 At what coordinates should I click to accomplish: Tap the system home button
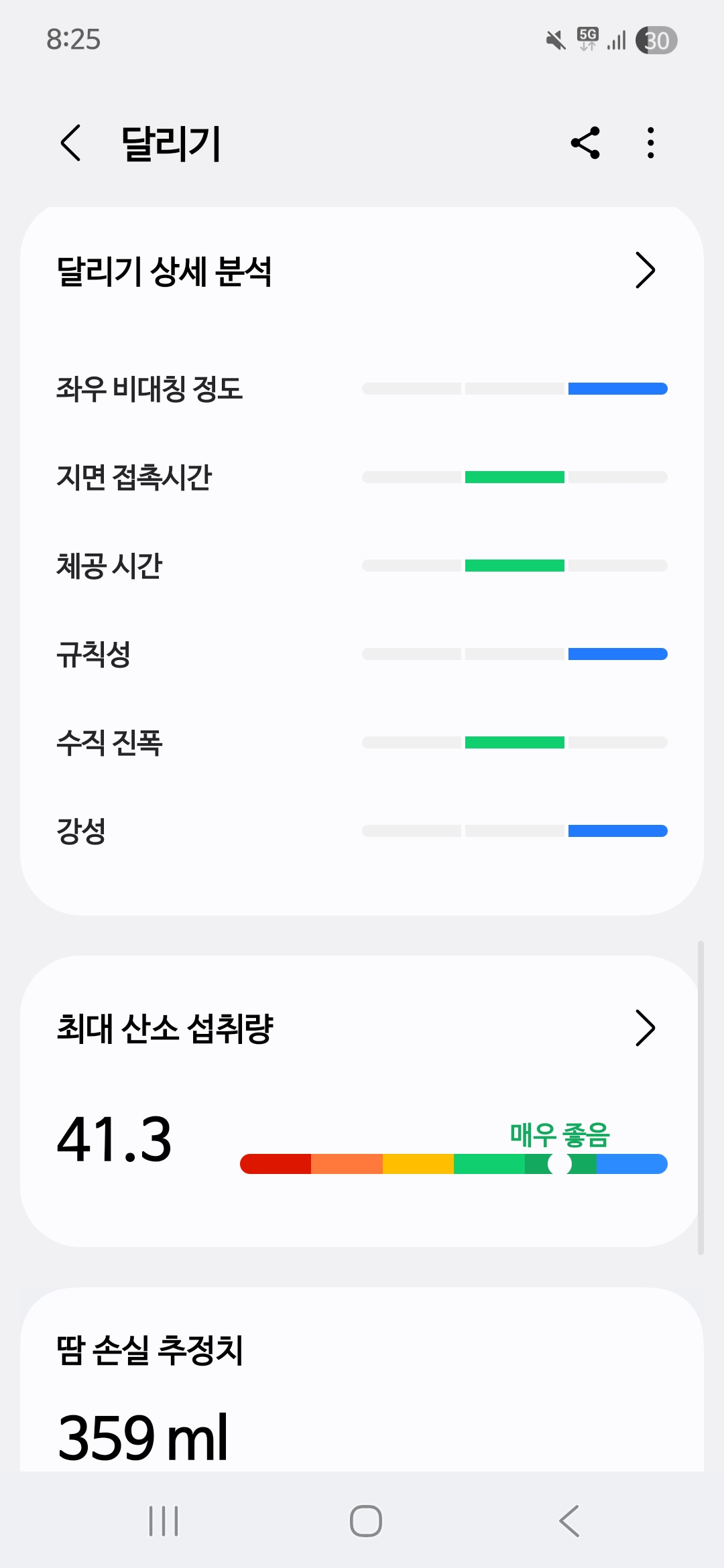[x=366, y=1521]
